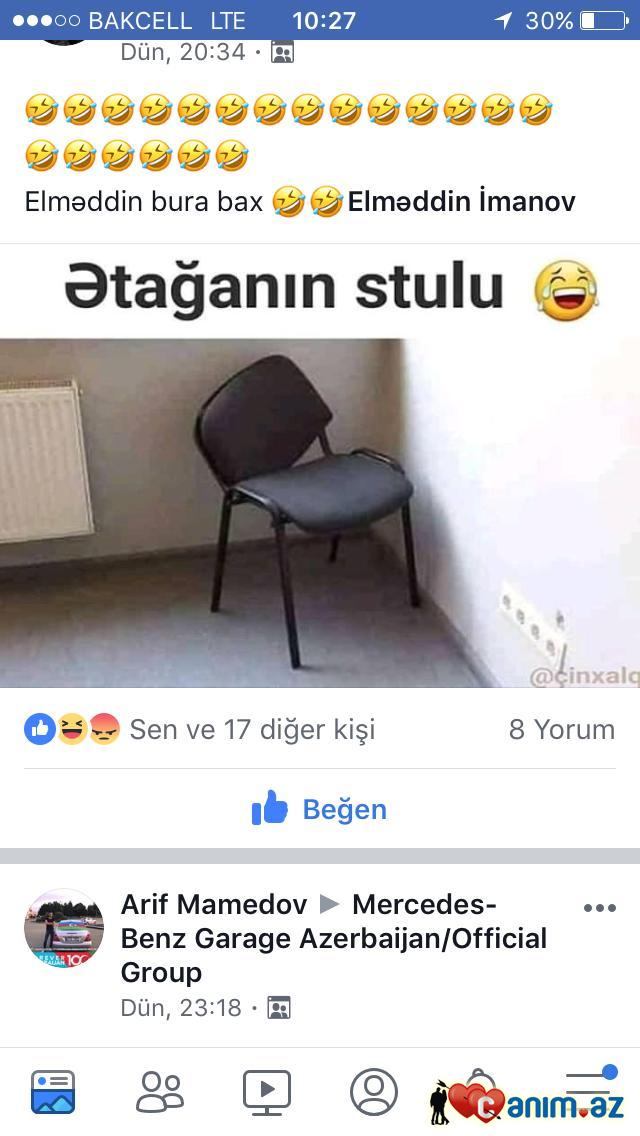Switch to the News Feed tab
The height and width of the screenshot is (1136, 640).
click(53, 1092)
